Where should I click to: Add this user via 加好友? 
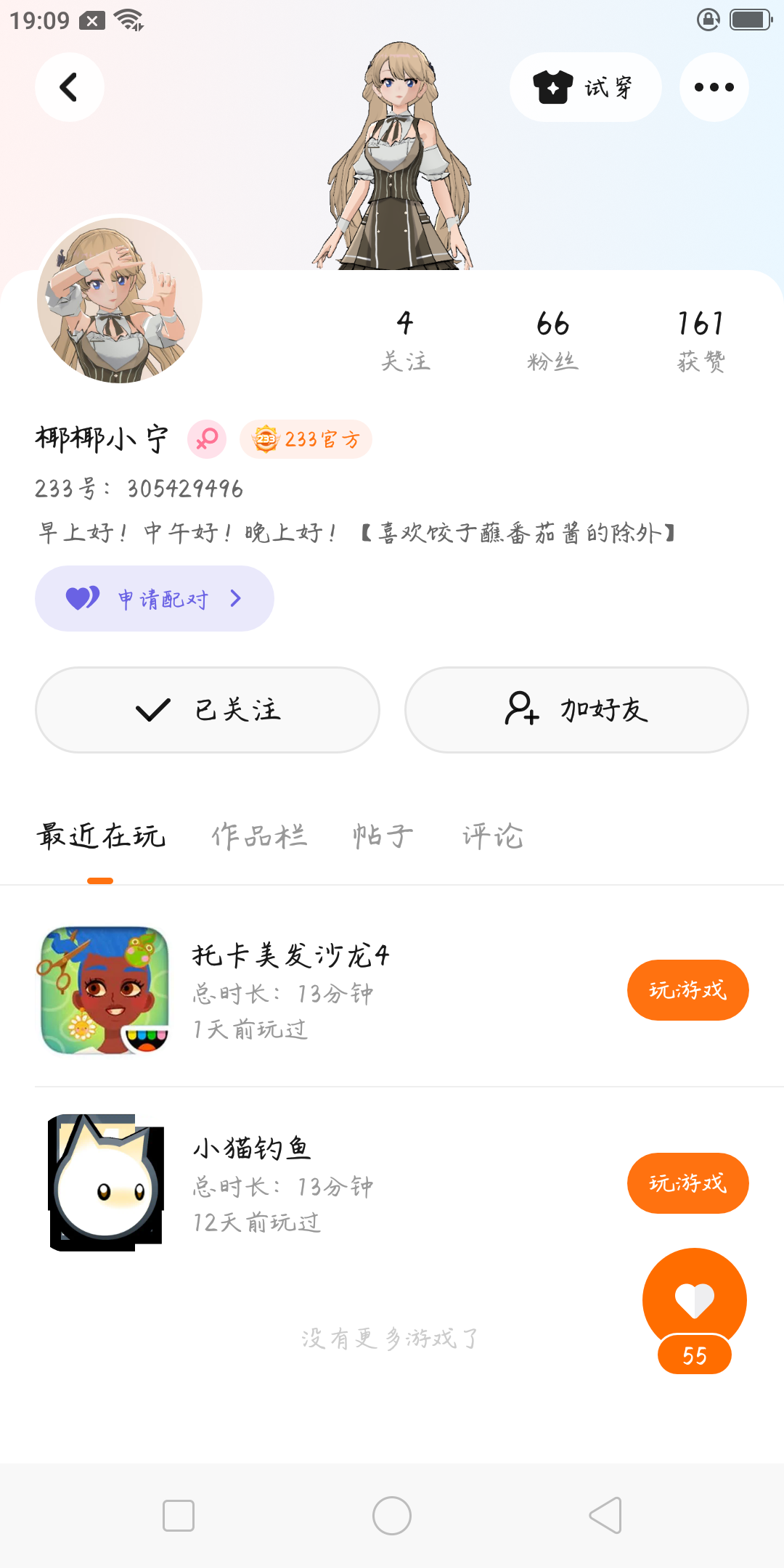tap(576, 710)
